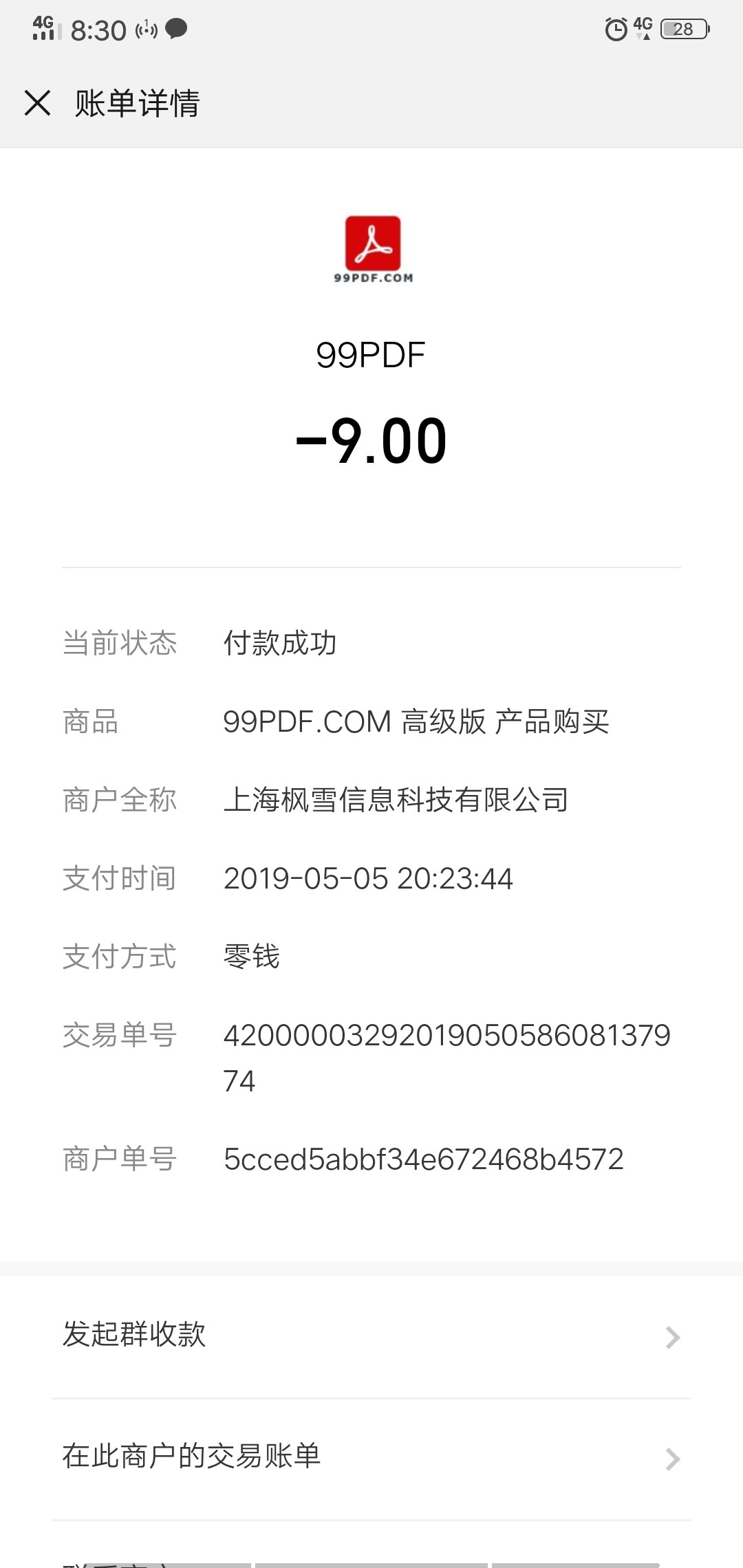
Task: Open 在此商户的交易账单 row
Action: pos(371,1459)
